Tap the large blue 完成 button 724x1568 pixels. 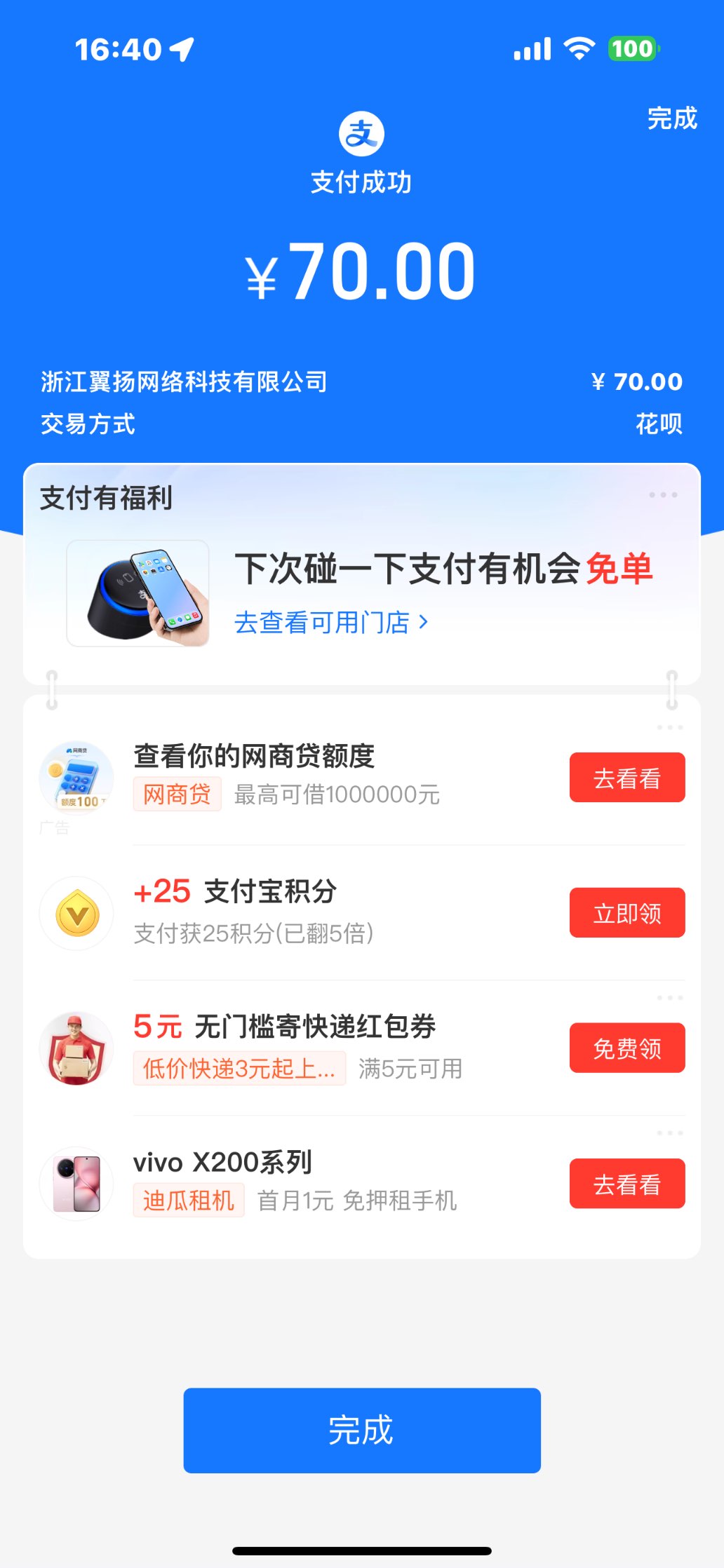(x=361, y=1431)
